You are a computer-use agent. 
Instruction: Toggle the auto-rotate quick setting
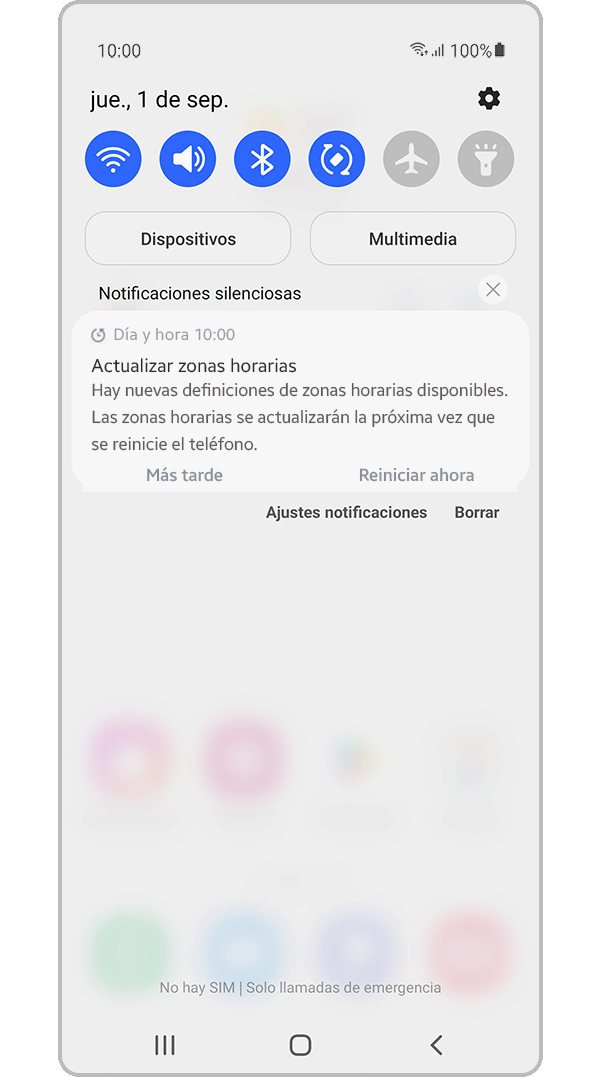tap(337, 159)
